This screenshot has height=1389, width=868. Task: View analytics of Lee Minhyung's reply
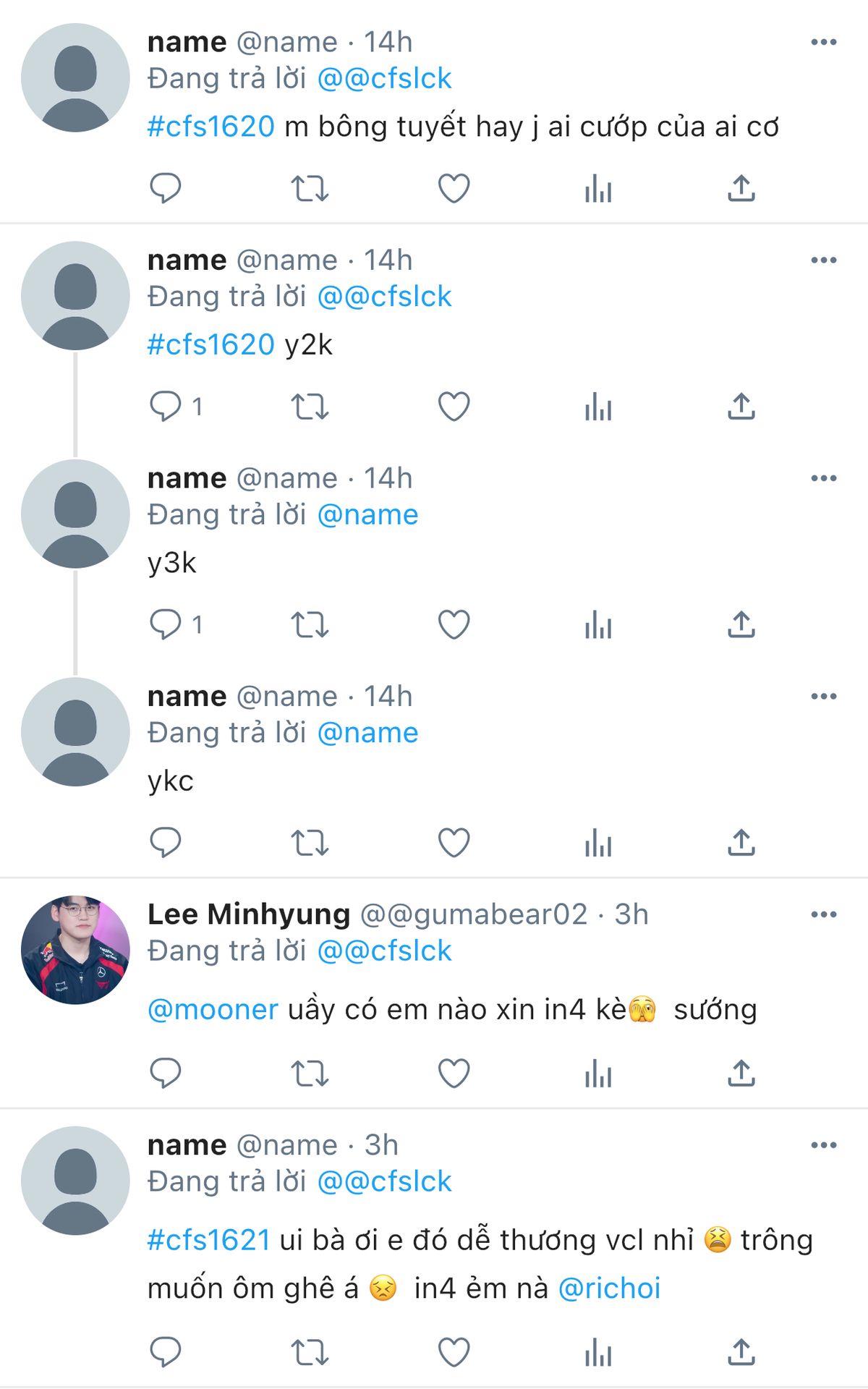[x=597, y=1074]
